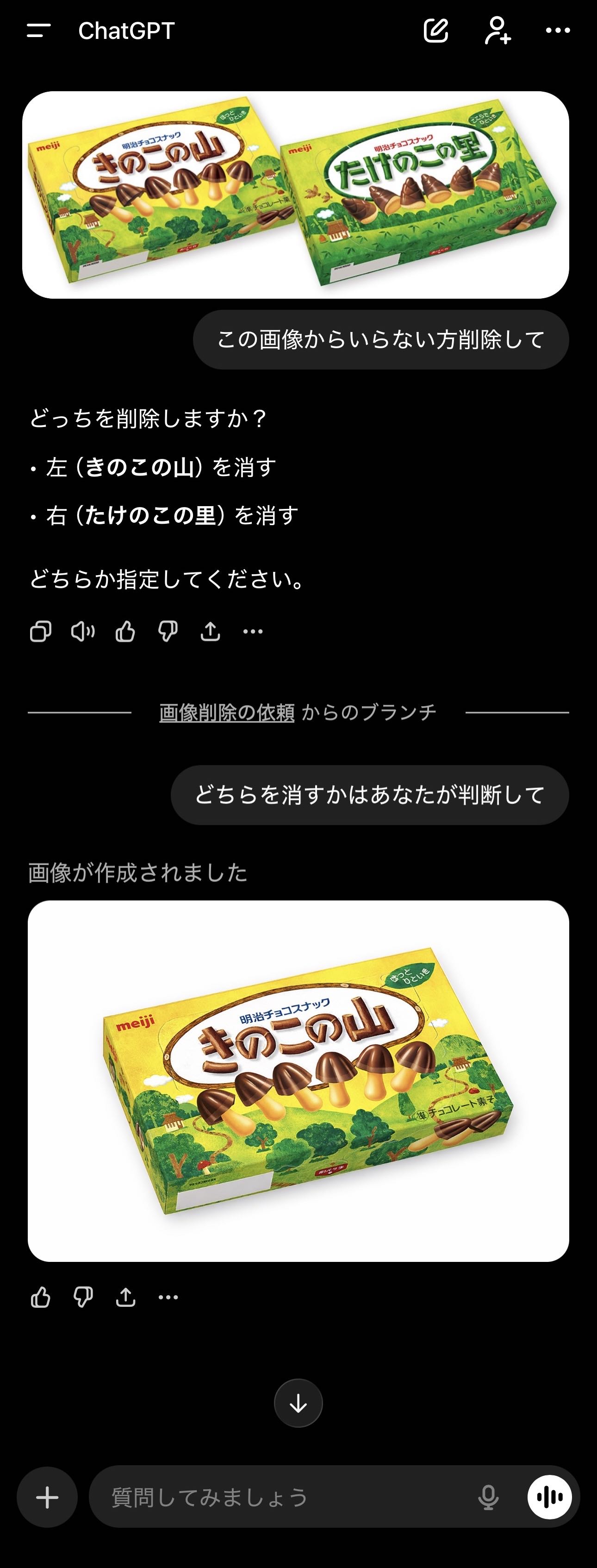Copy the どっちを削除しますか reply

[41, 632]
